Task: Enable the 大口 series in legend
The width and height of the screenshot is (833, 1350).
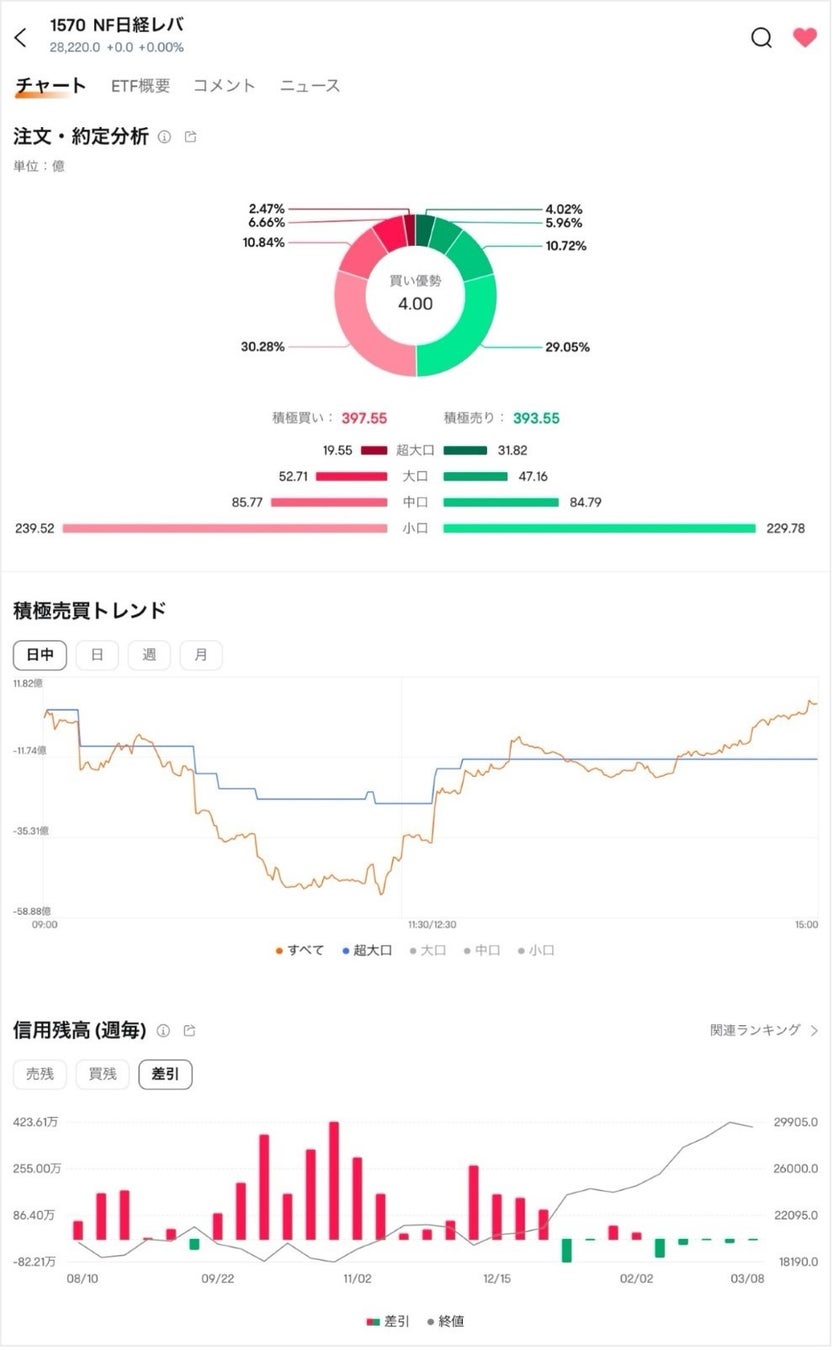Action: click(x=427, y=950)
